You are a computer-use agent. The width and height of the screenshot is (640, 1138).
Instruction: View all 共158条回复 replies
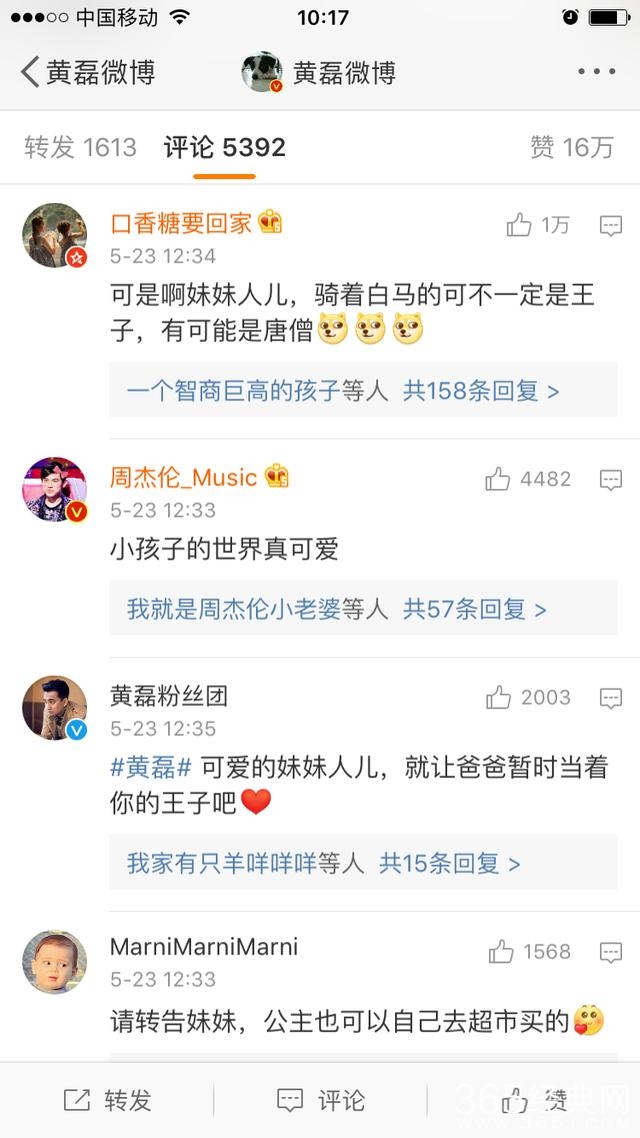481,391
